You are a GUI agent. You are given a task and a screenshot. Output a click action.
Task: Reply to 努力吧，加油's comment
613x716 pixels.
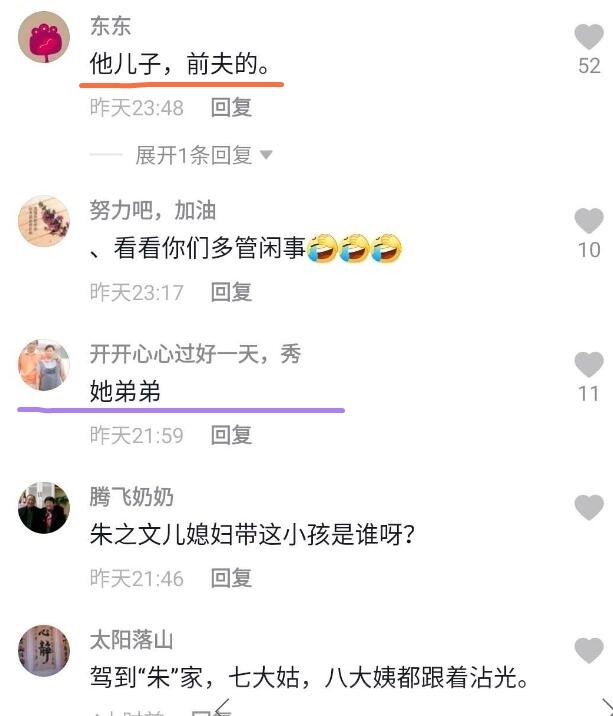coord(231,292)
